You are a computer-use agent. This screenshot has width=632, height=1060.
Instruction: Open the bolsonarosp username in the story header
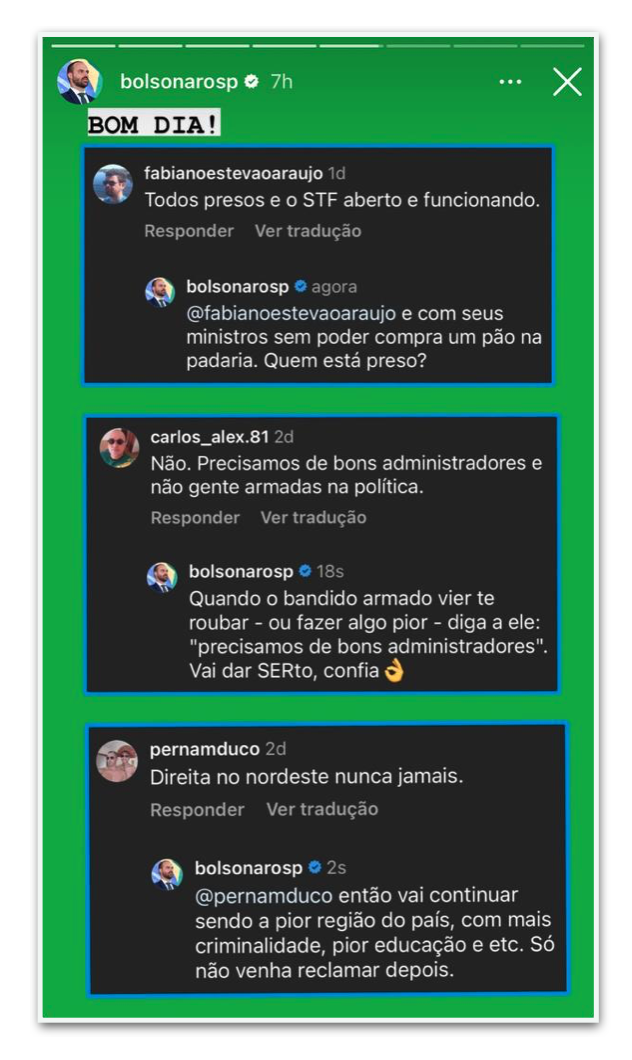click(179, 82)
